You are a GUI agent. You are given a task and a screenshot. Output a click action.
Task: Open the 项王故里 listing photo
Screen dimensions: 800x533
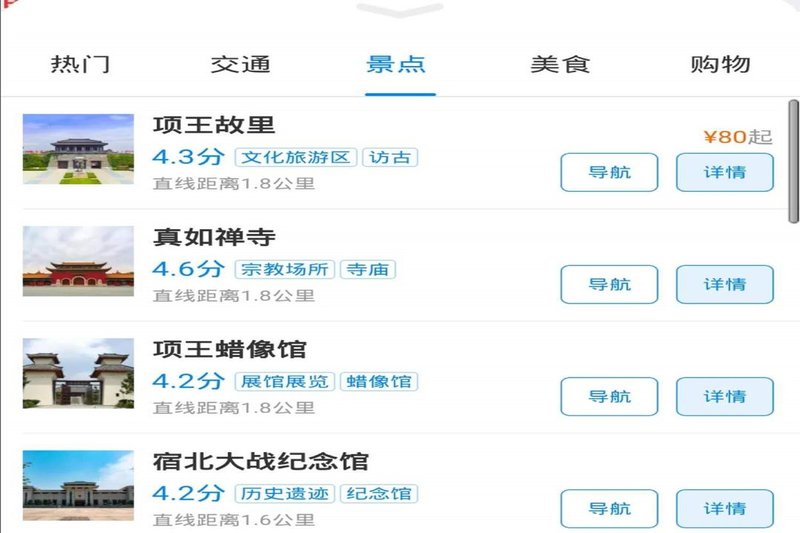pos(78,149)
